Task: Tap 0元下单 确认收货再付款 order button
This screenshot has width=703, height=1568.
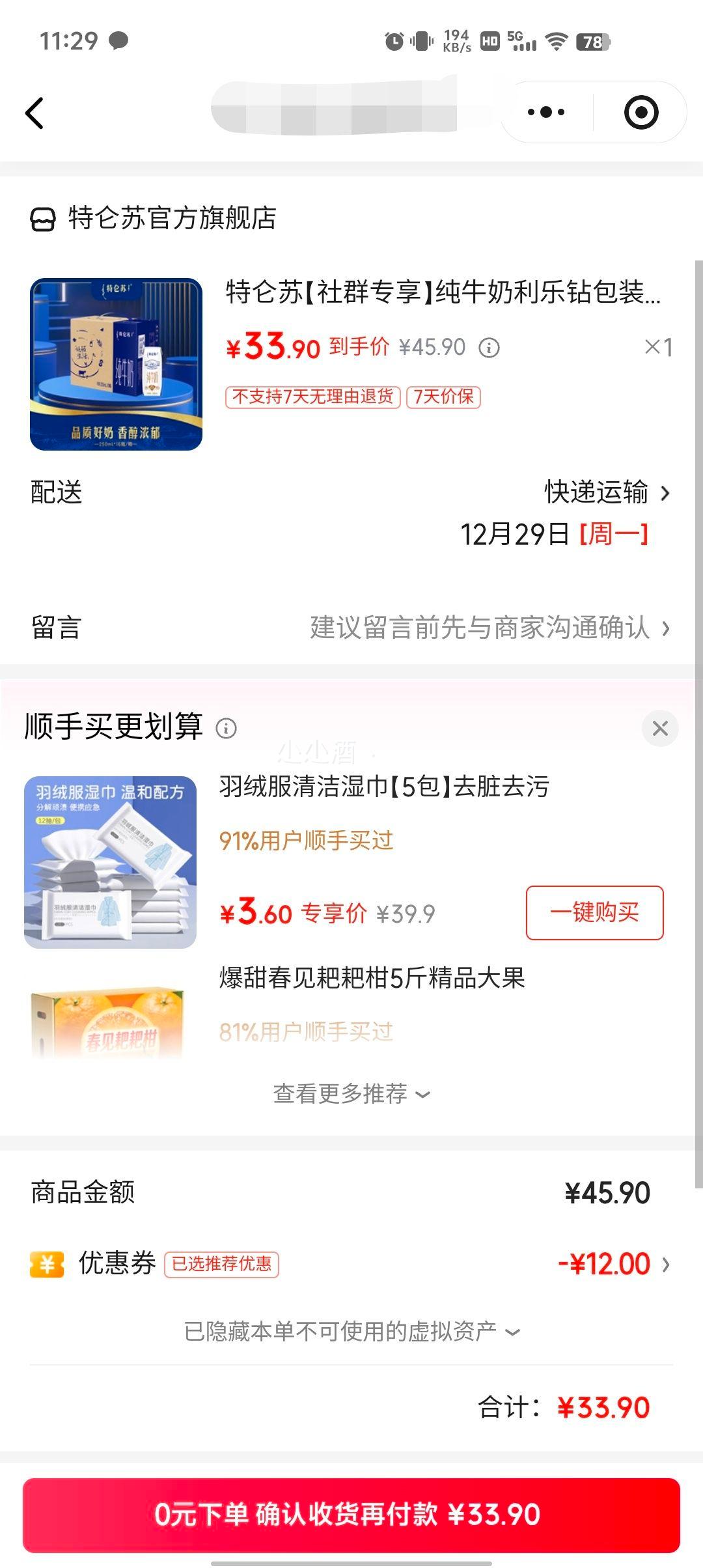Action: (350, 1515)
